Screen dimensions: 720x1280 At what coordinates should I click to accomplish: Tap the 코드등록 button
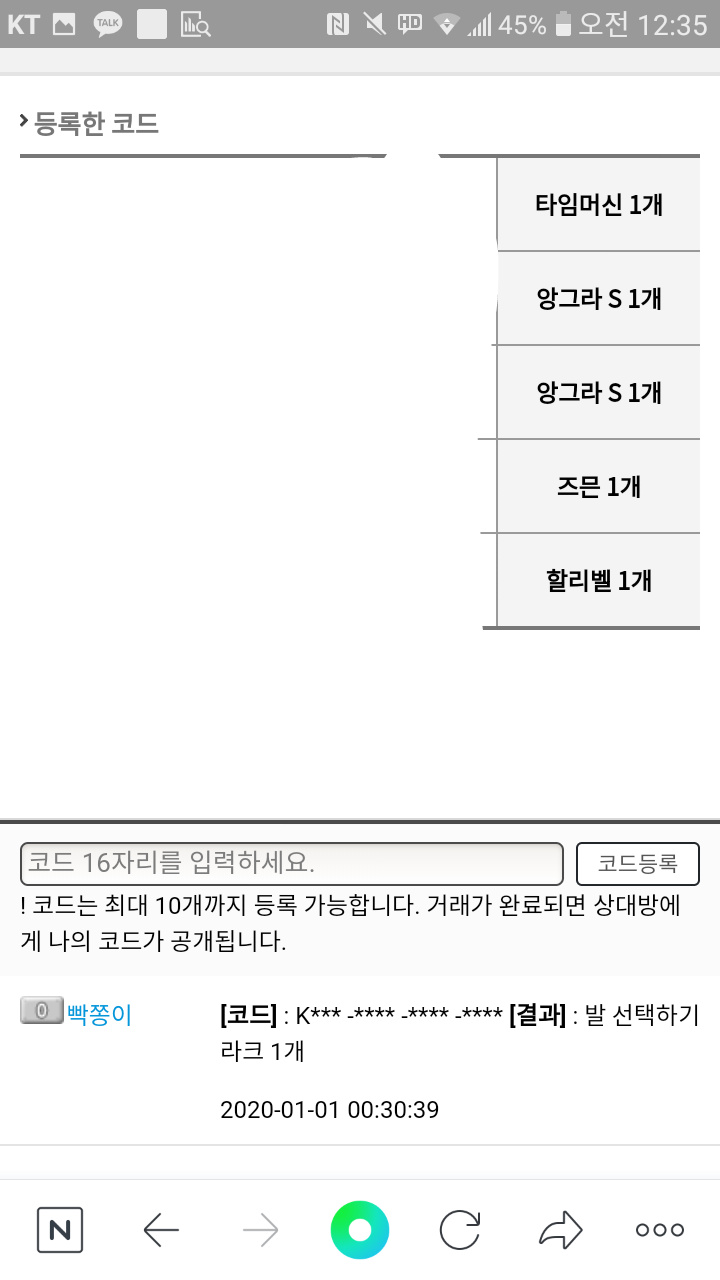click(x=638, y=864)
